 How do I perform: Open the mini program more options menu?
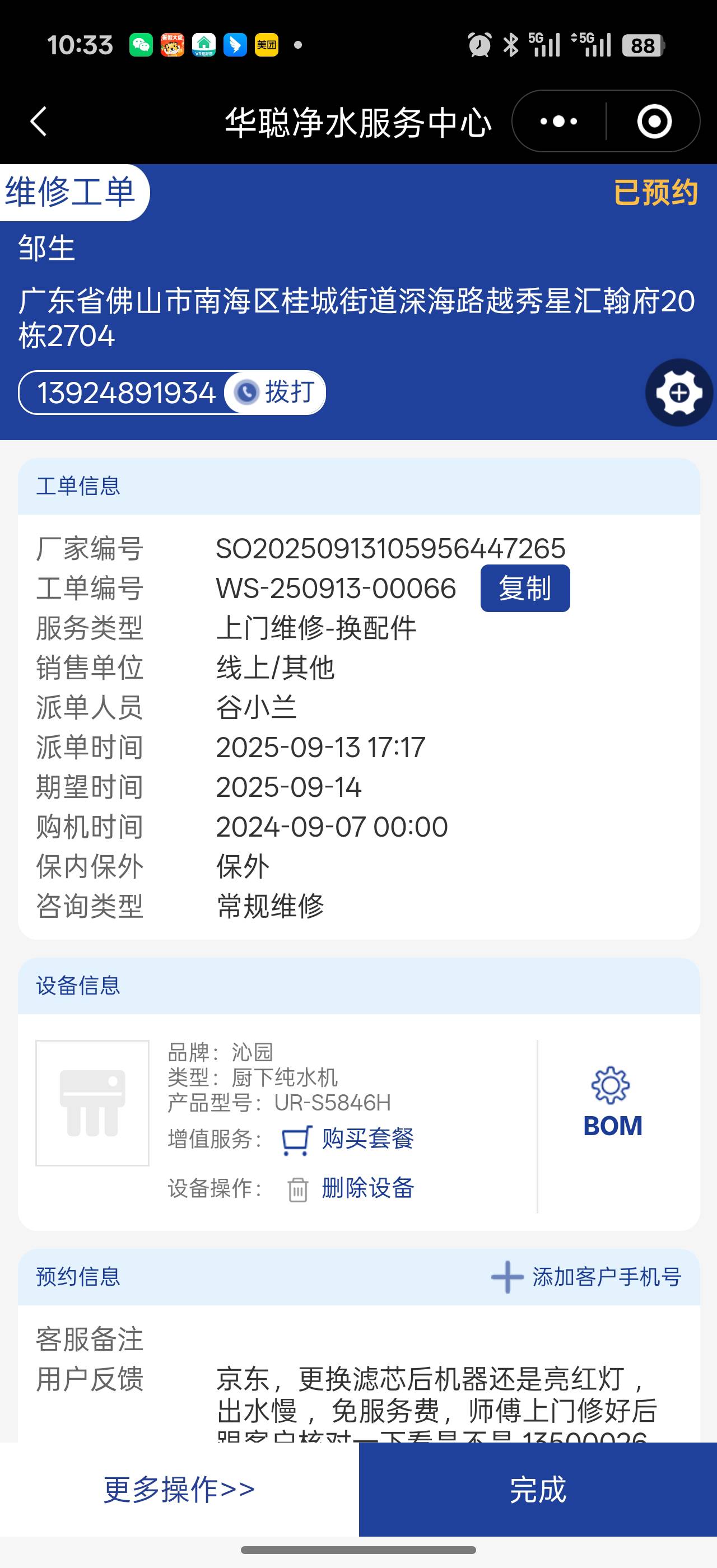click(558, 121)
